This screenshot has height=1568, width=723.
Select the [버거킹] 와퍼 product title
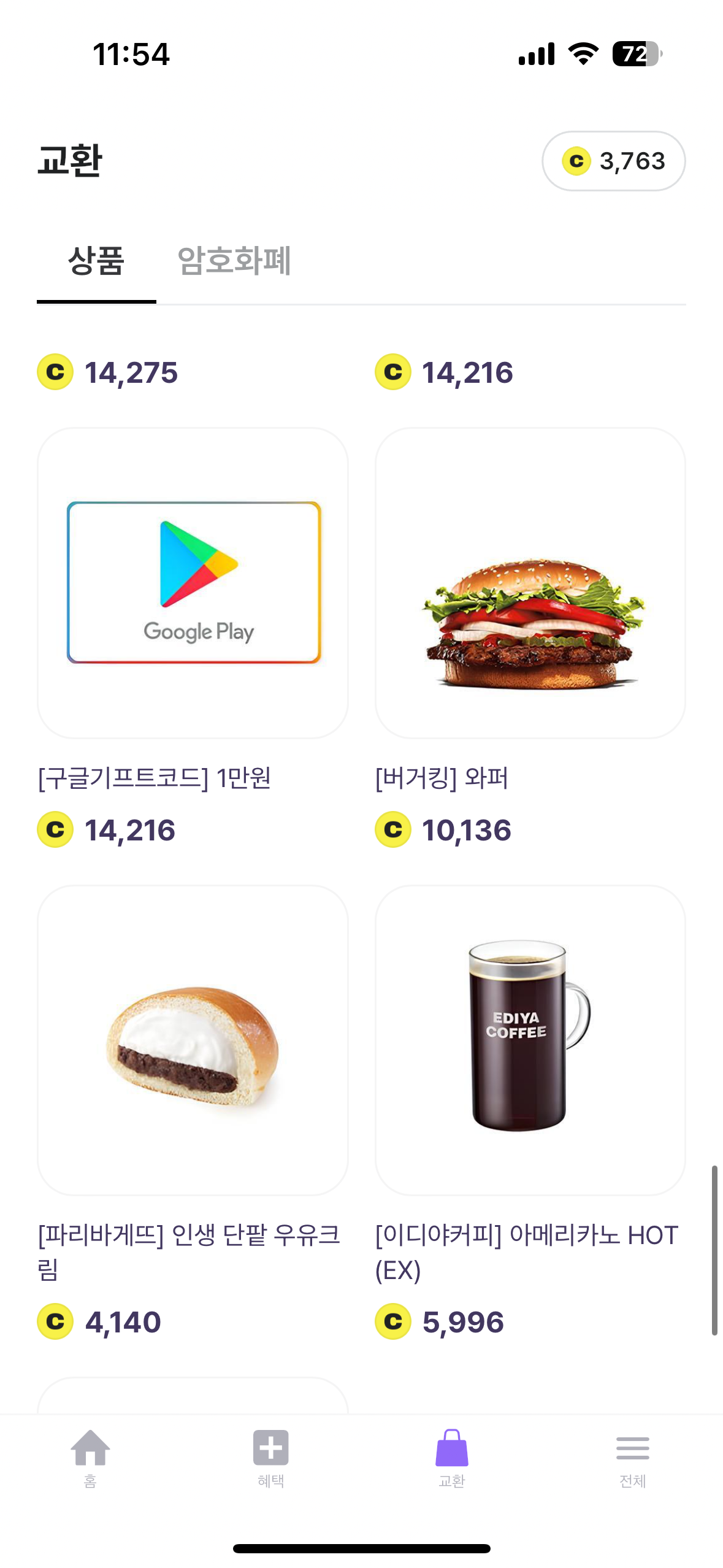click(442, 777)
